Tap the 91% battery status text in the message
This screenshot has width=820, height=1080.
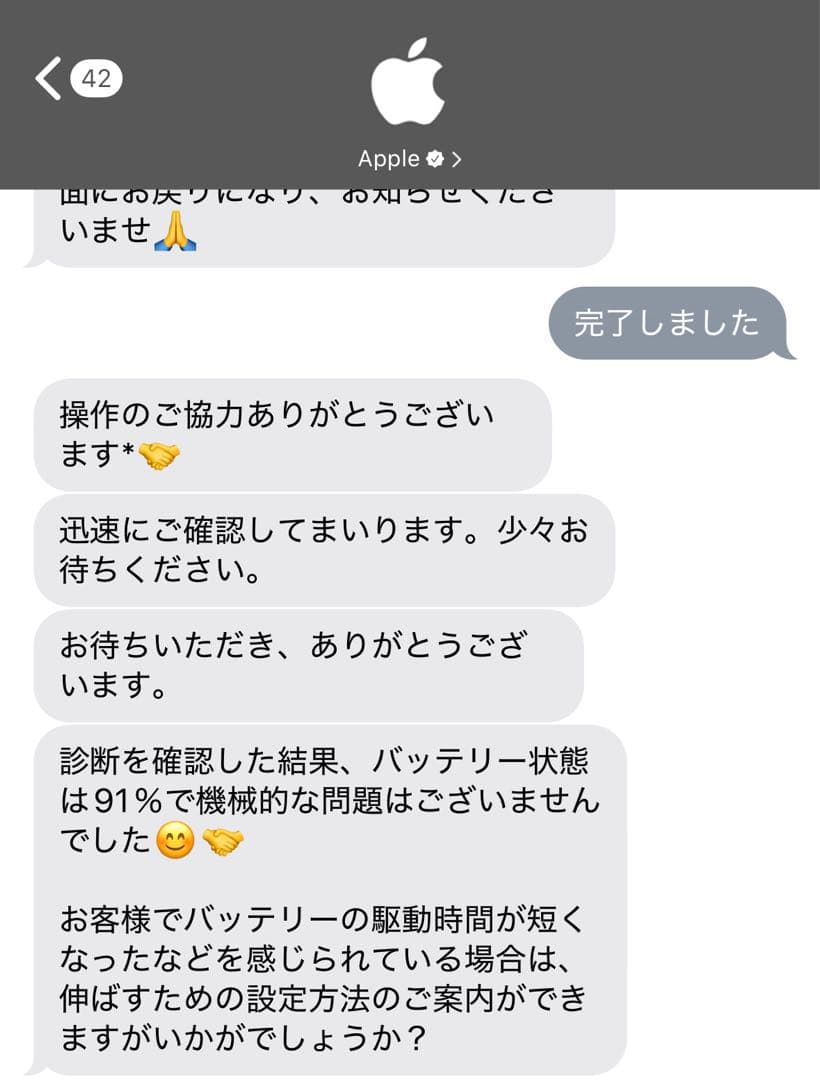122,796
